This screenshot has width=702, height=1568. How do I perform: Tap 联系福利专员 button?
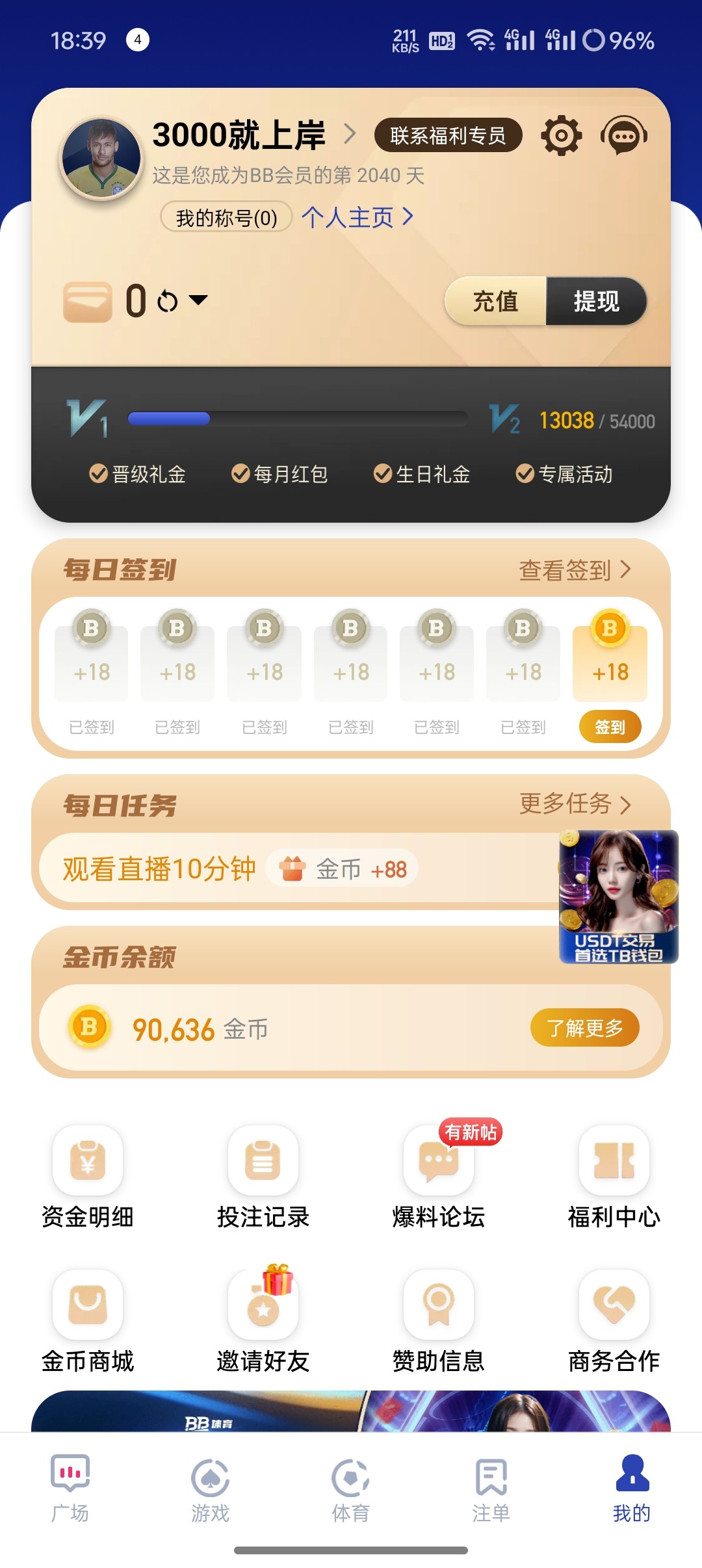tap(448, 135)
